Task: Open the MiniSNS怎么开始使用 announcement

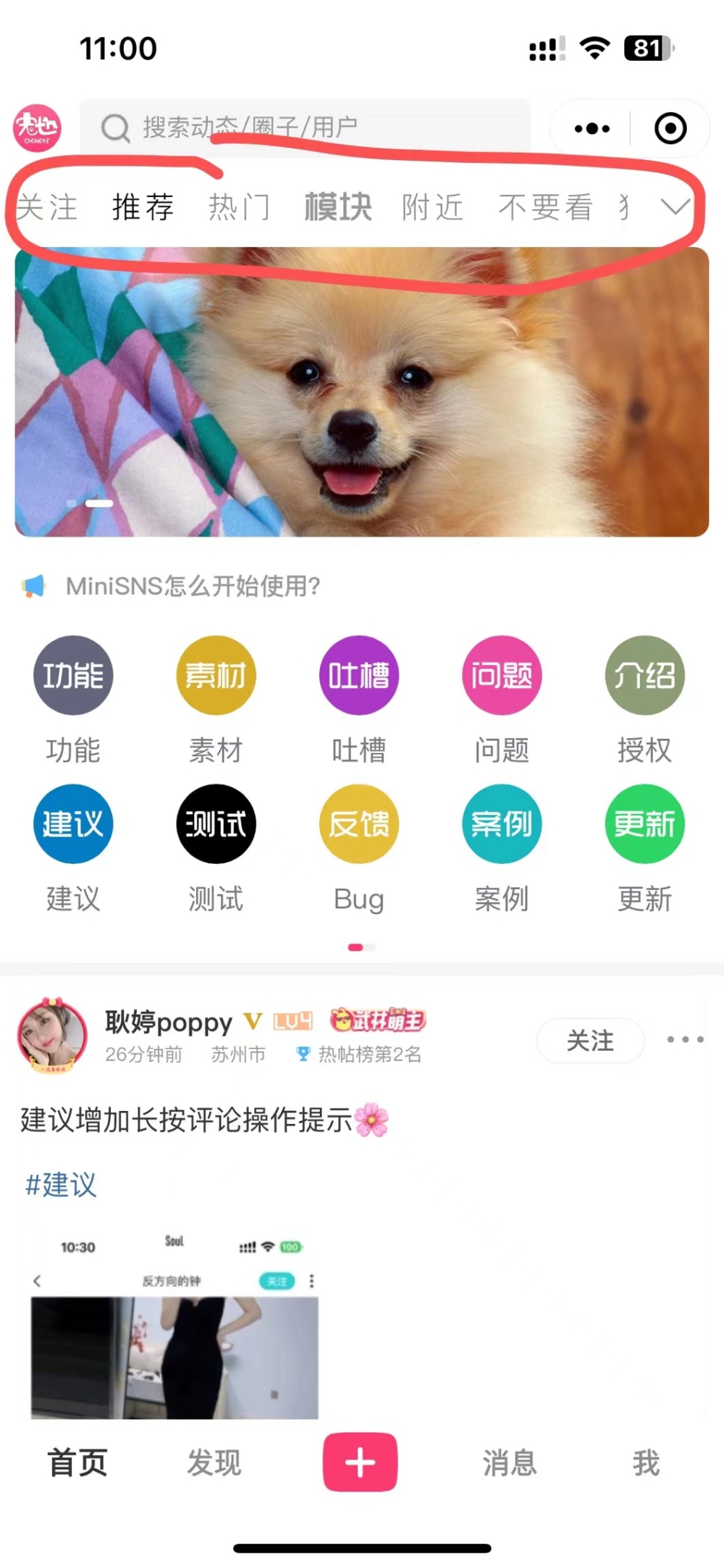Action: [193, 586]
